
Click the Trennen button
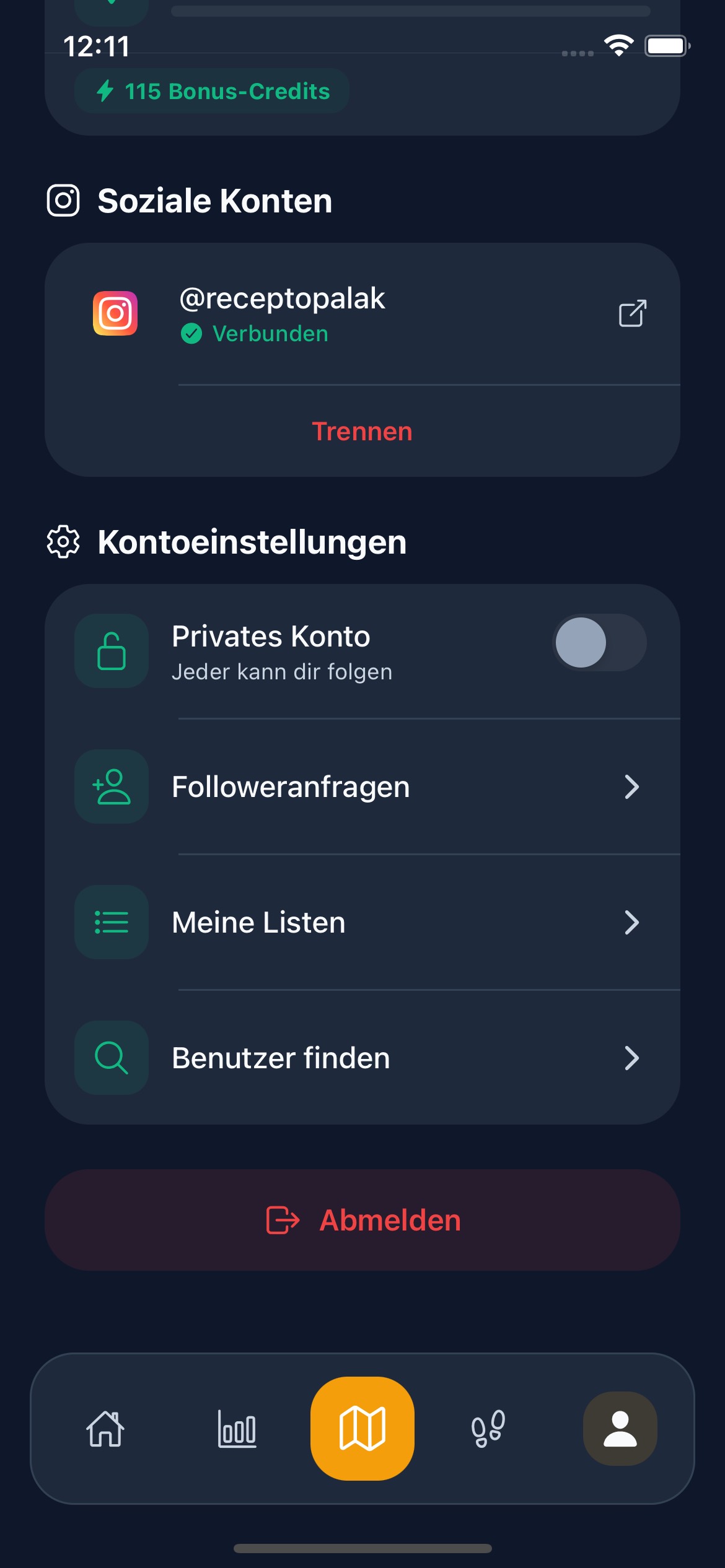362,431
